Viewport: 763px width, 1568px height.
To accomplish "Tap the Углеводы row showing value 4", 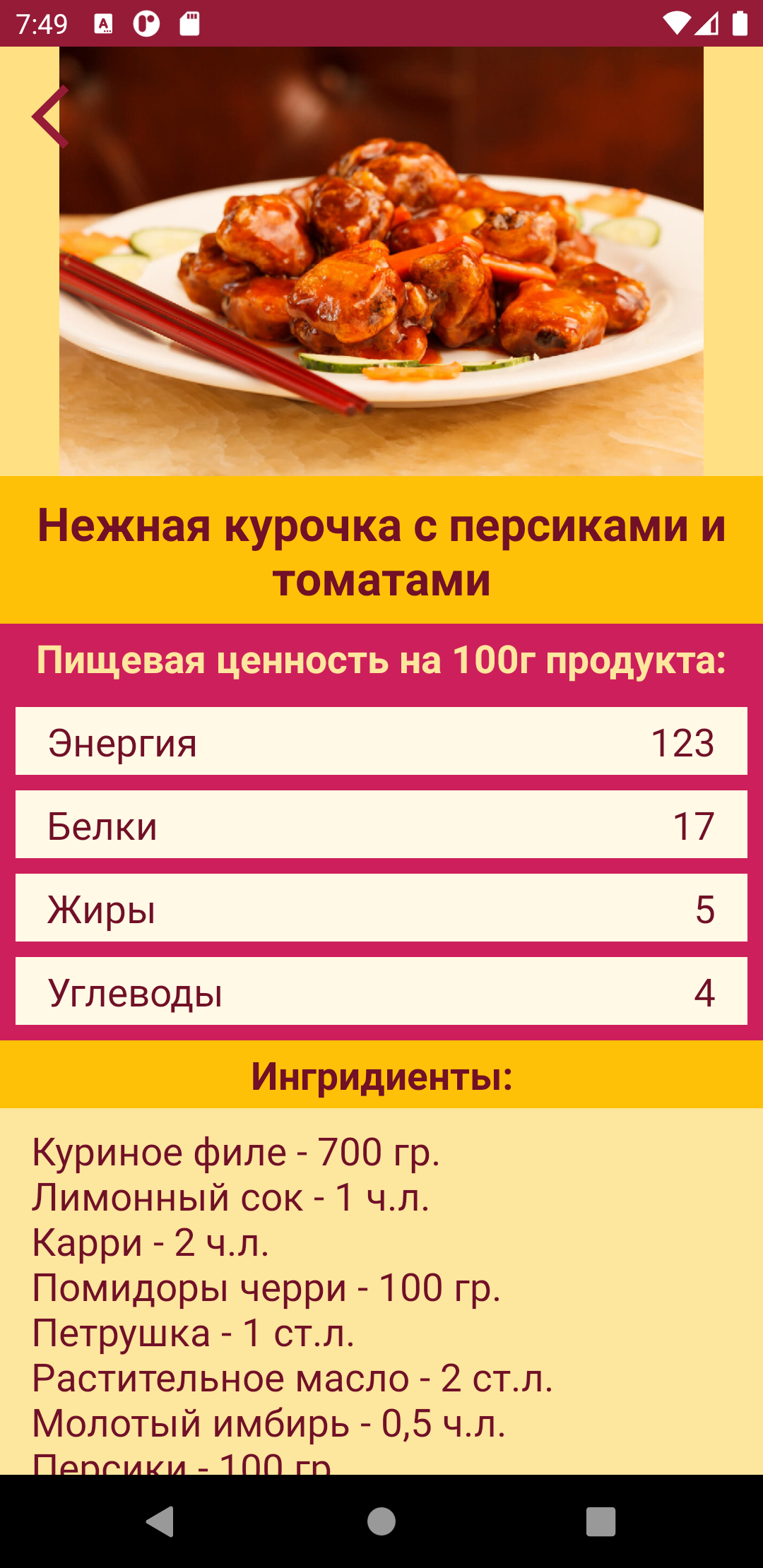I will 381,992.
